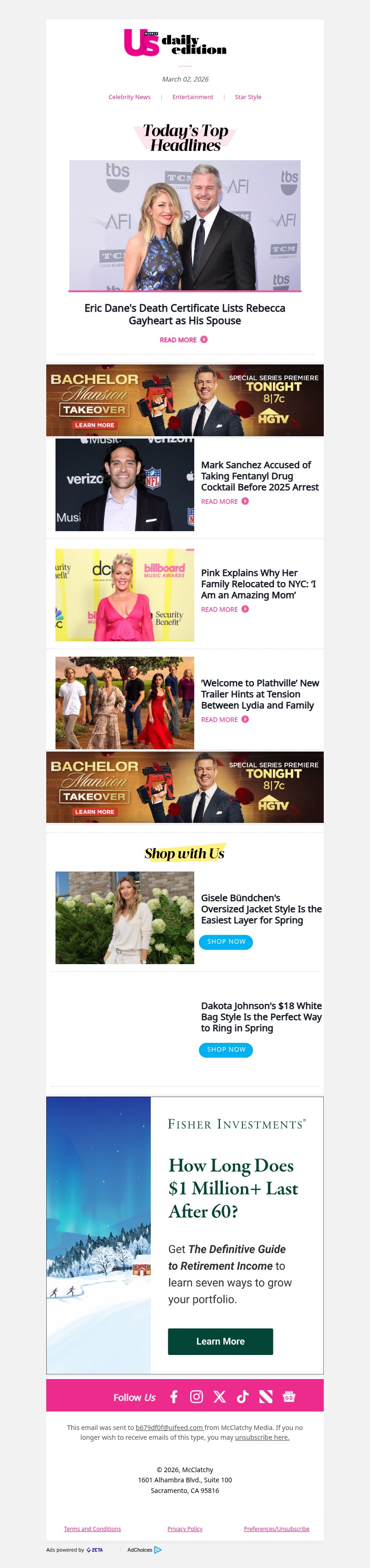Tap Learn More on Fisher Investments ad
The height and width of the screenshot is (1568, 370).
click(x=220, y=1342)
